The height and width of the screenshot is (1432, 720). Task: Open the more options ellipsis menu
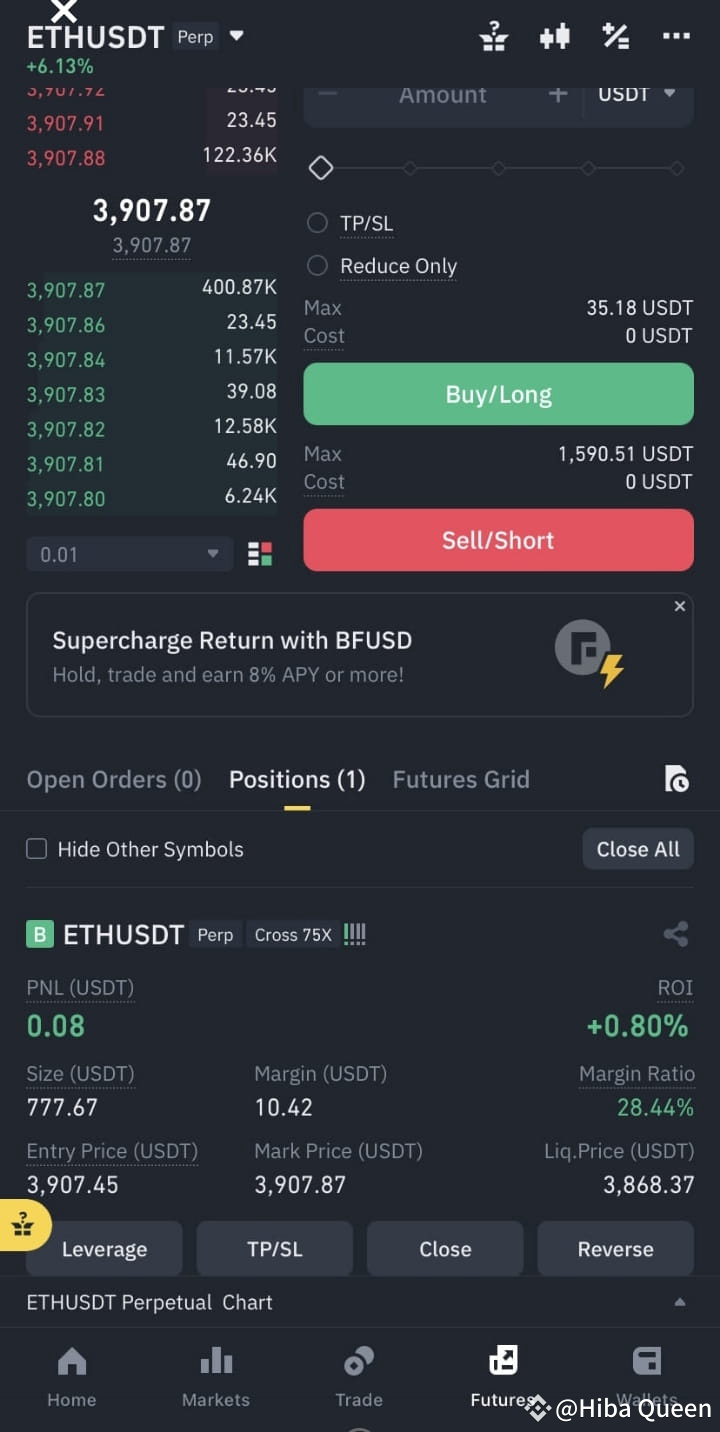tap(676, 36)
